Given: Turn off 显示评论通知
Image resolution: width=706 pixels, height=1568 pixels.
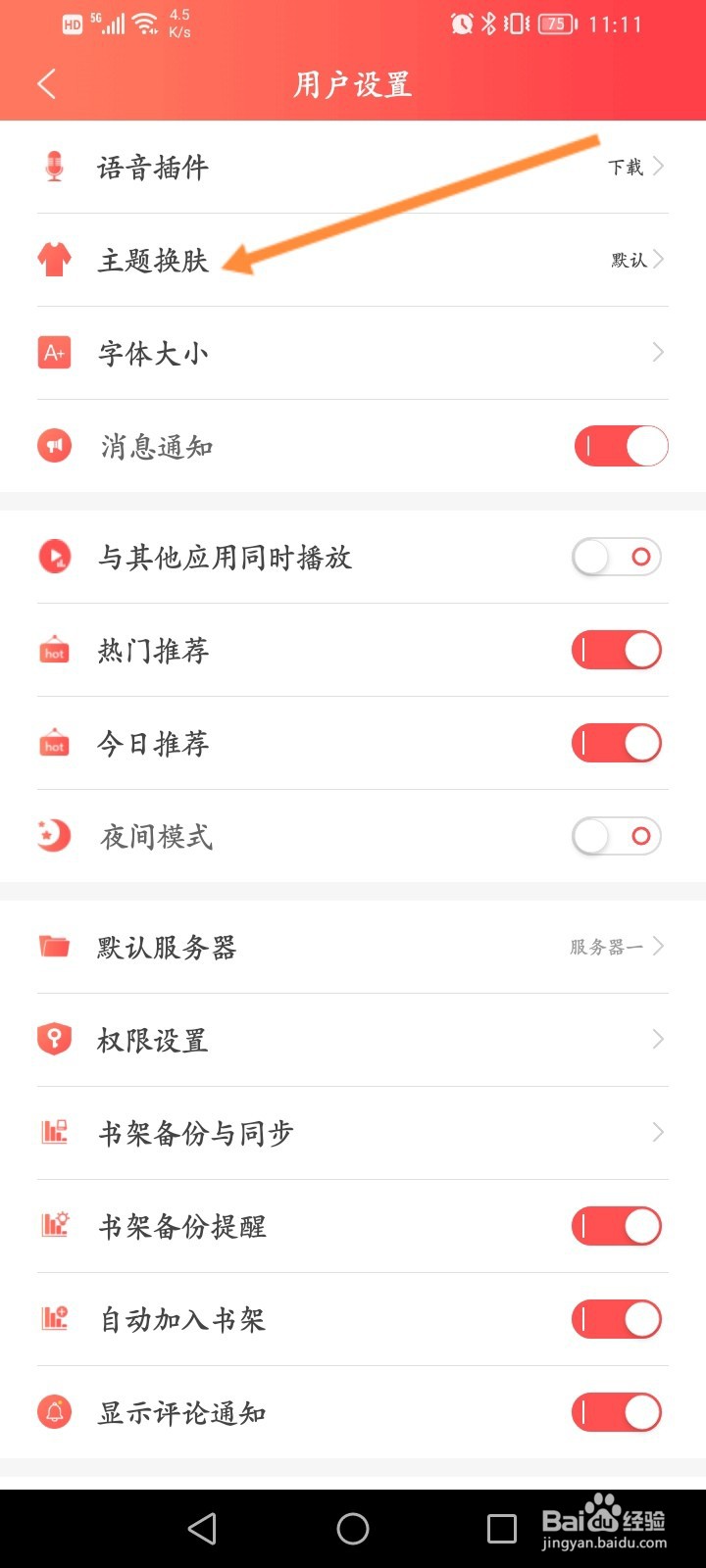Looking at the screenshot, I should point(617,1412).
